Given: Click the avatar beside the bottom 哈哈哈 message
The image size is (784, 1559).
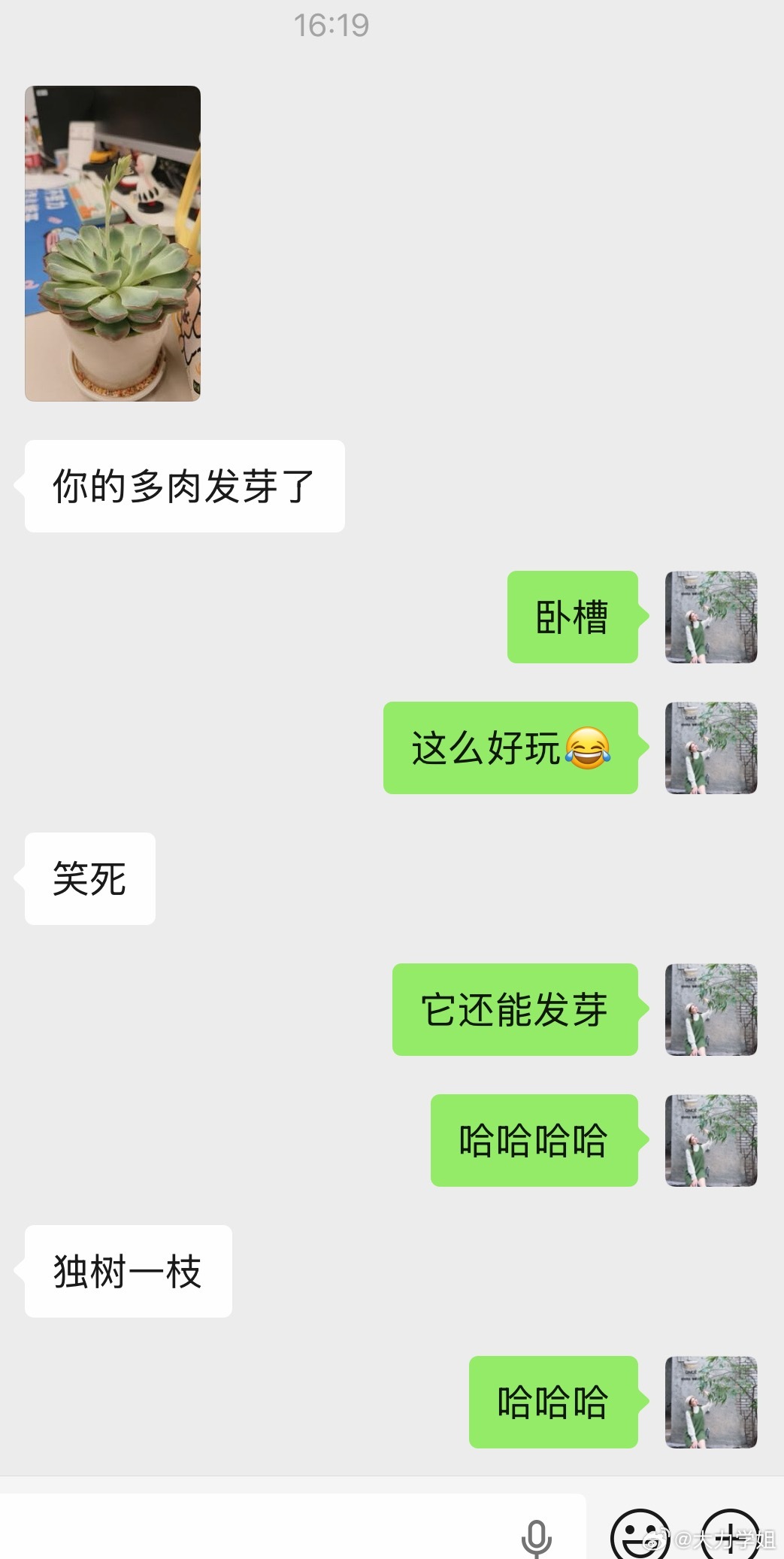Looking at the screenshot, I should click(710, 1403).
